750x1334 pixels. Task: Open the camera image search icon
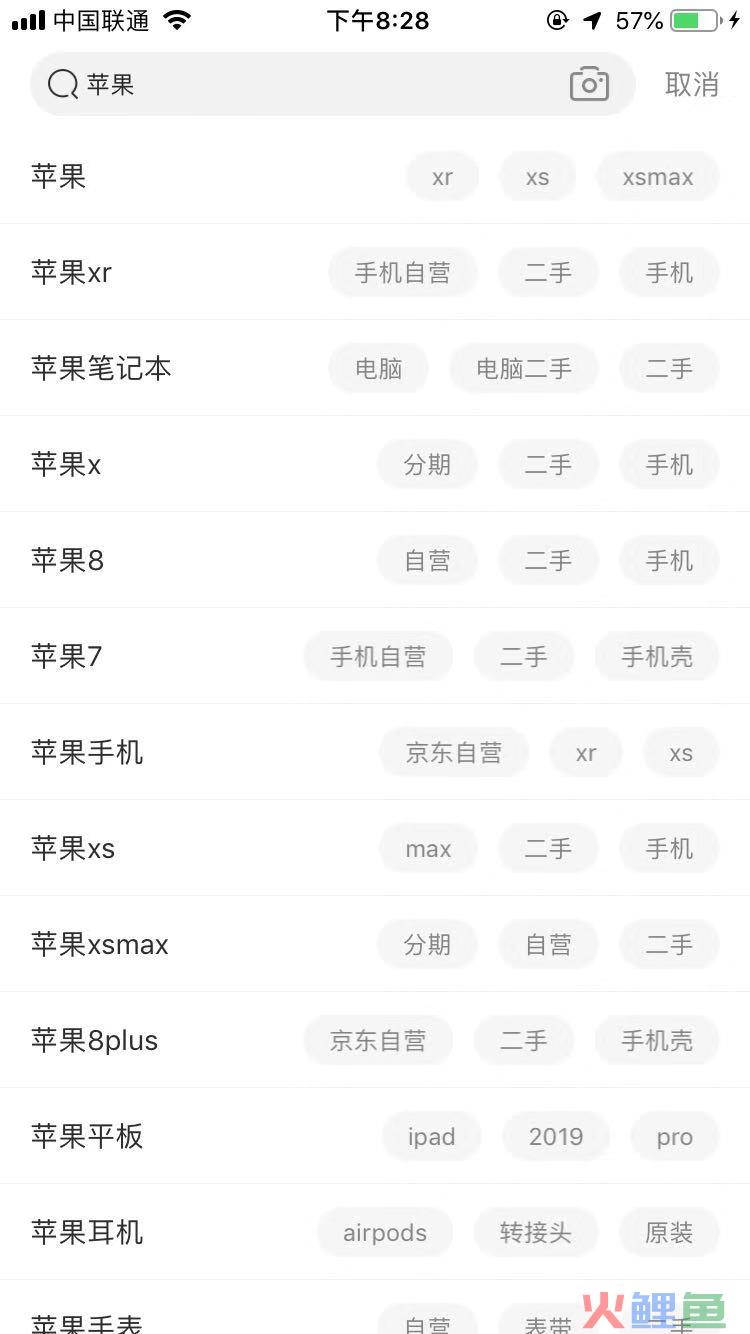point(589,85)
